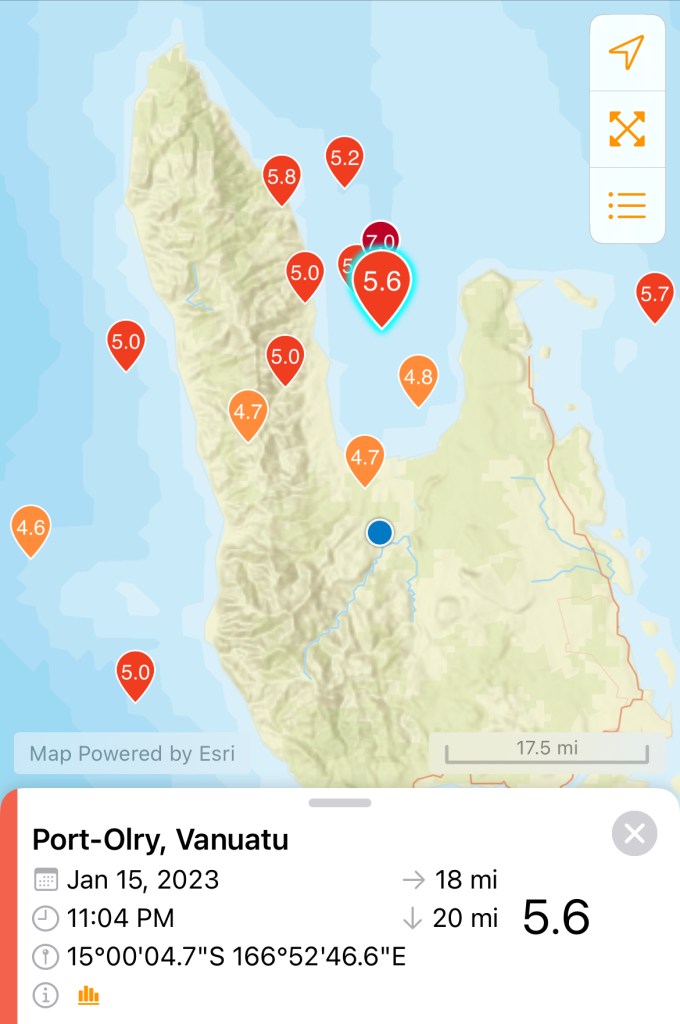Select the 5.2 magnitude earthquake marker
The image size is (680, 1024).
(344, 158)
